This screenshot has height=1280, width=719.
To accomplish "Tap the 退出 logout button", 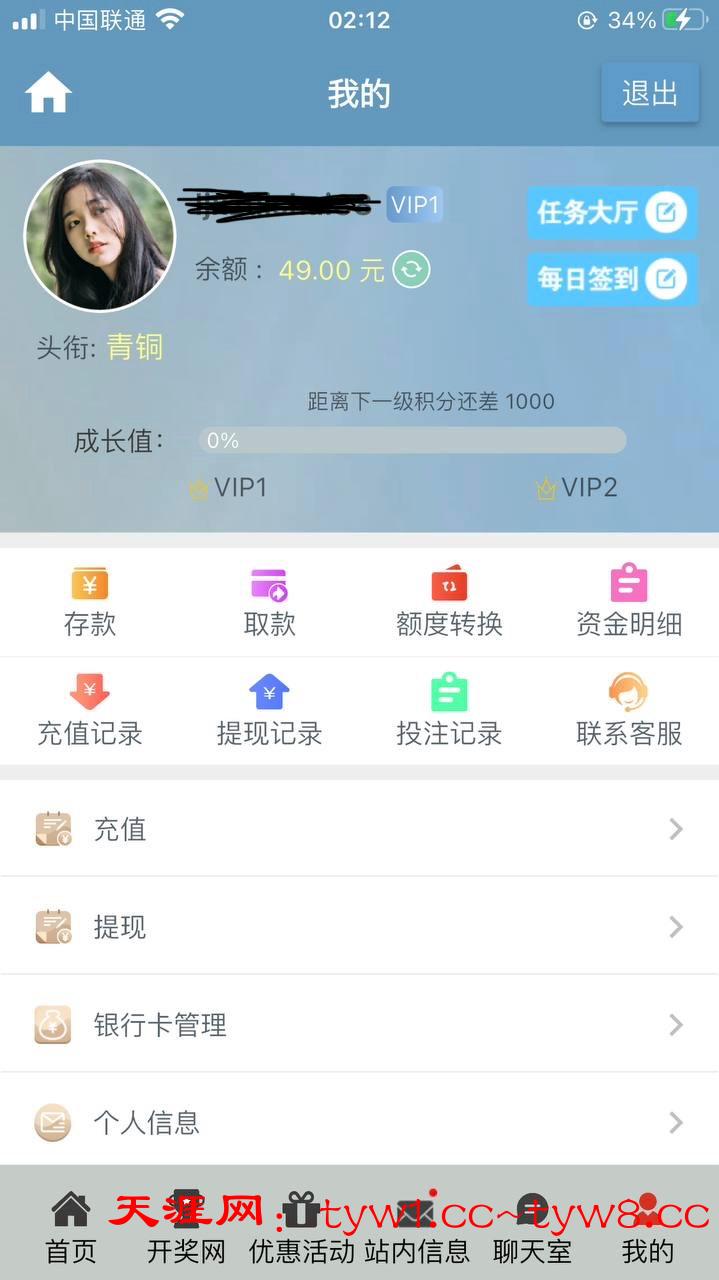I will click(649, 93).
